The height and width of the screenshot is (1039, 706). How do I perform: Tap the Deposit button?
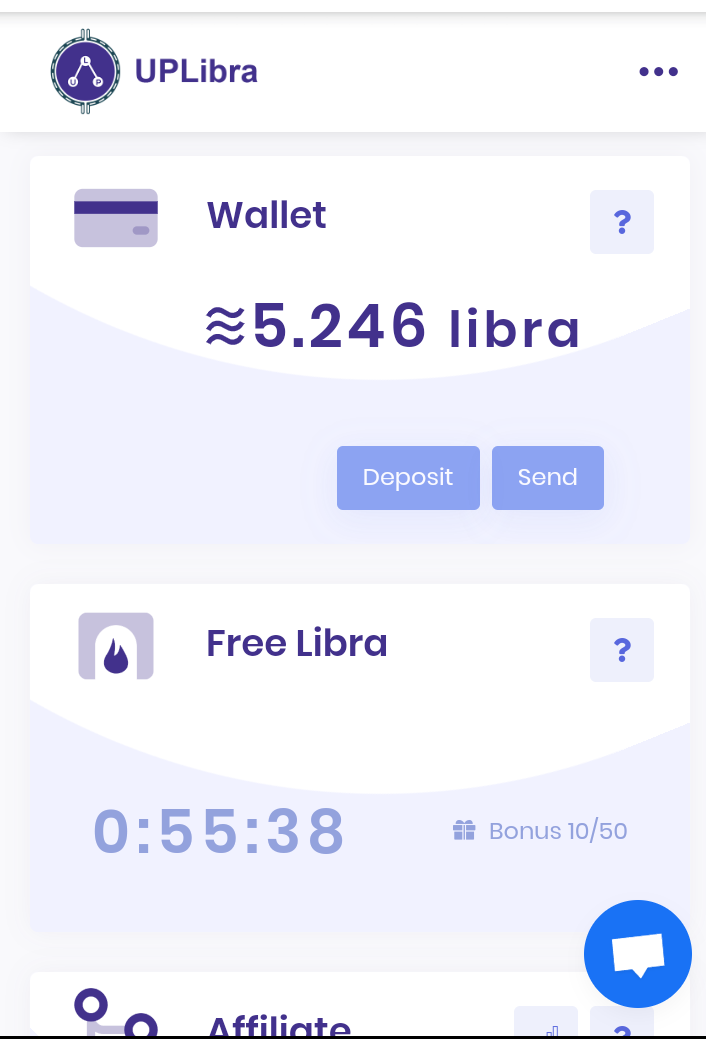408,478
